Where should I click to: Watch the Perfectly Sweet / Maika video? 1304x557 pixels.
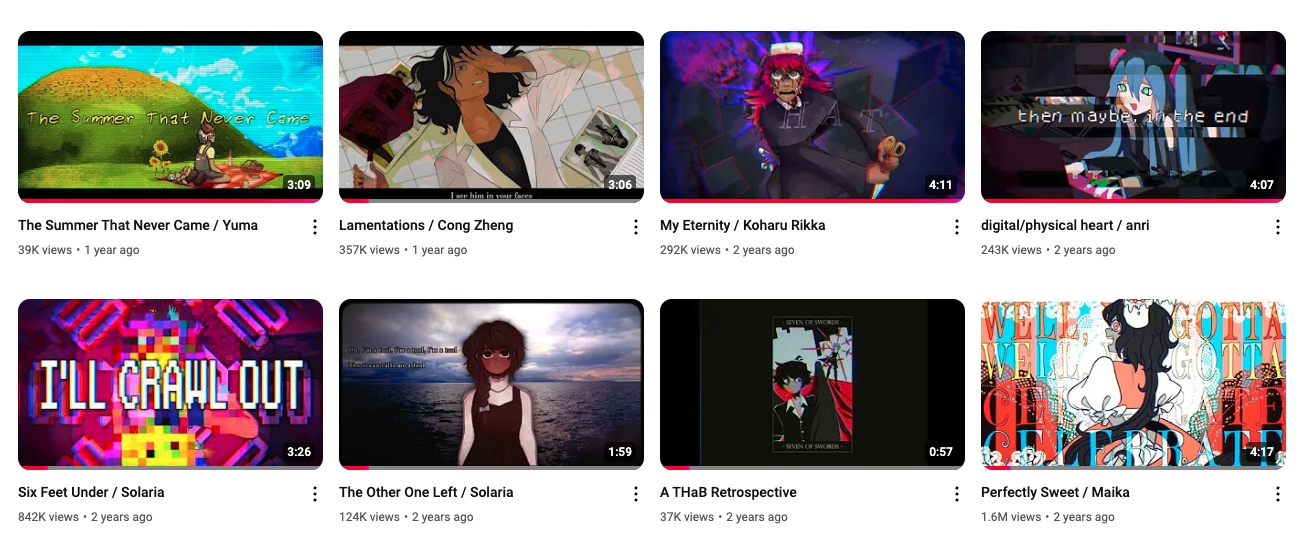click(1133, 384)
